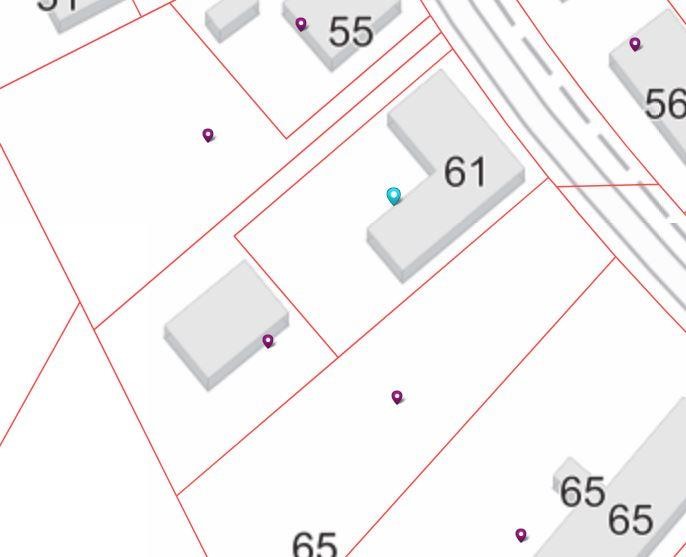Viewport: 686px width, 557px height.
Task: Open the purple pin in the parcel below building 61
Action: (x=397, y=397)
